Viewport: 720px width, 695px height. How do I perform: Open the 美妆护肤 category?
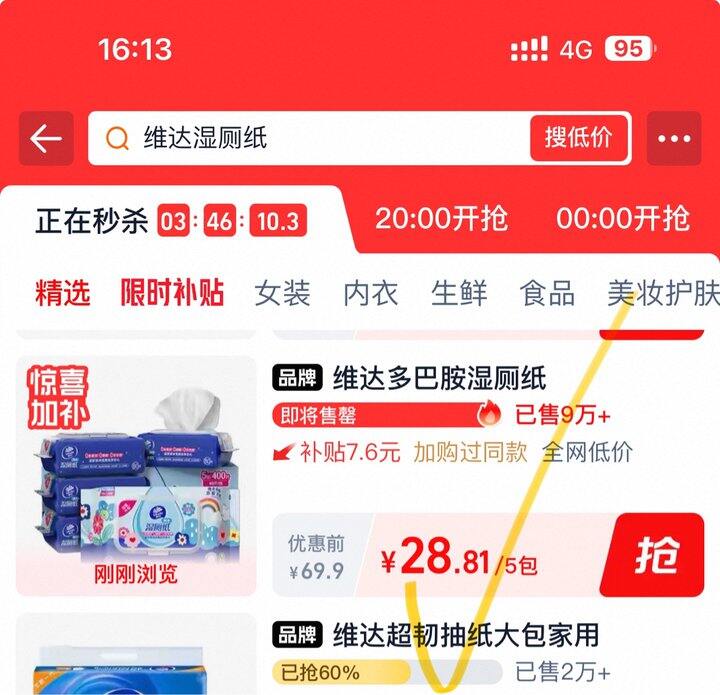coord(662,293)
